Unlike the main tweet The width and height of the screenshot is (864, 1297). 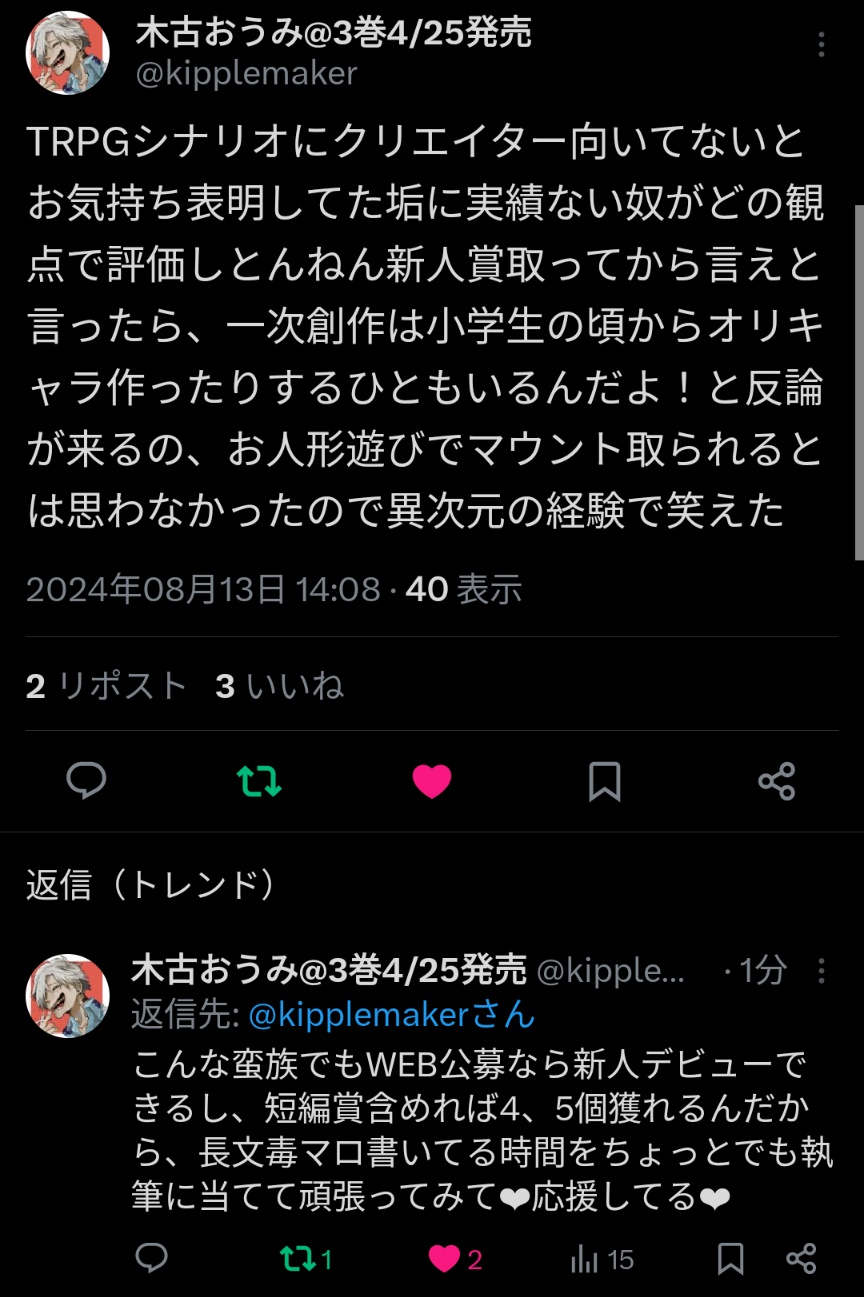point(432,780)
